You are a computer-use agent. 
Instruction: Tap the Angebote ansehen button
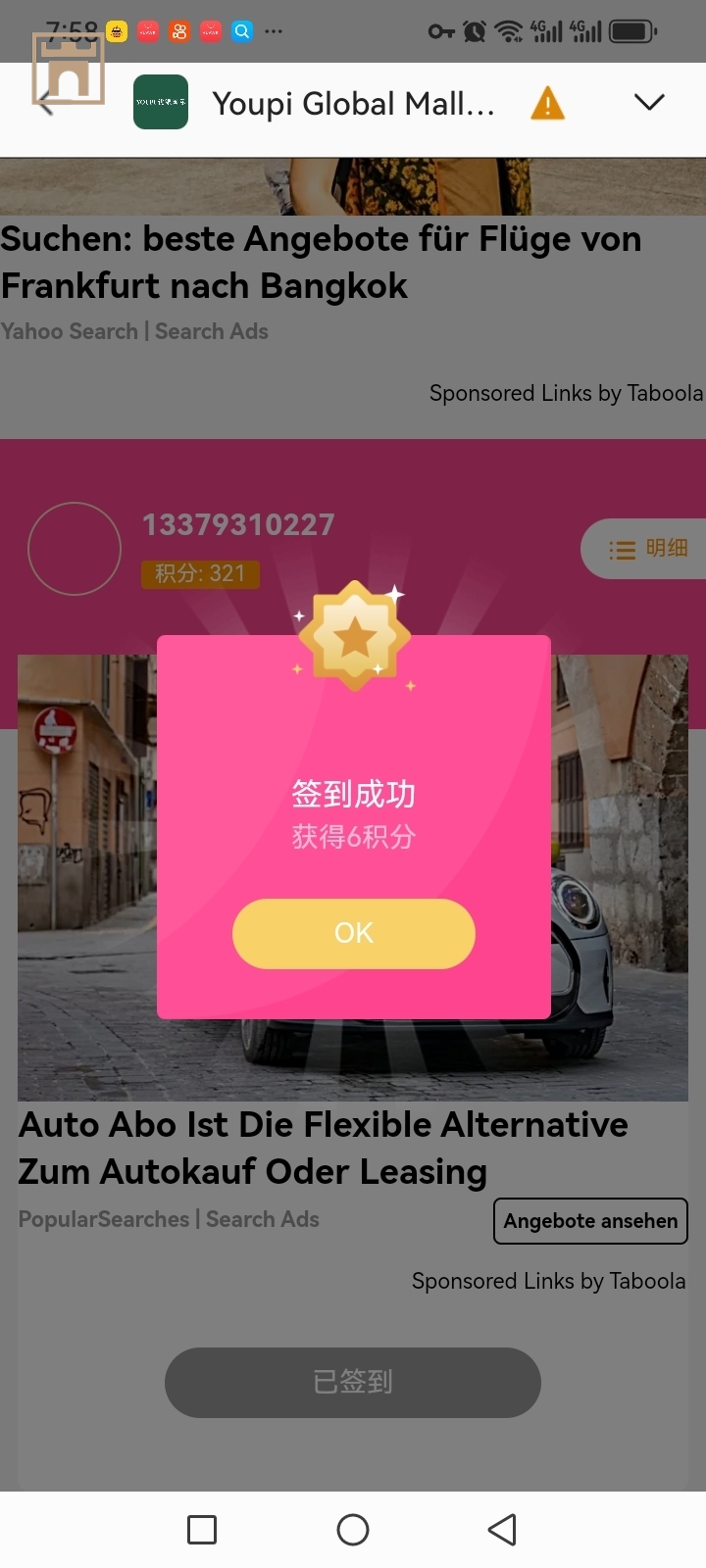pyautogui.click(x=590, y=1221)
